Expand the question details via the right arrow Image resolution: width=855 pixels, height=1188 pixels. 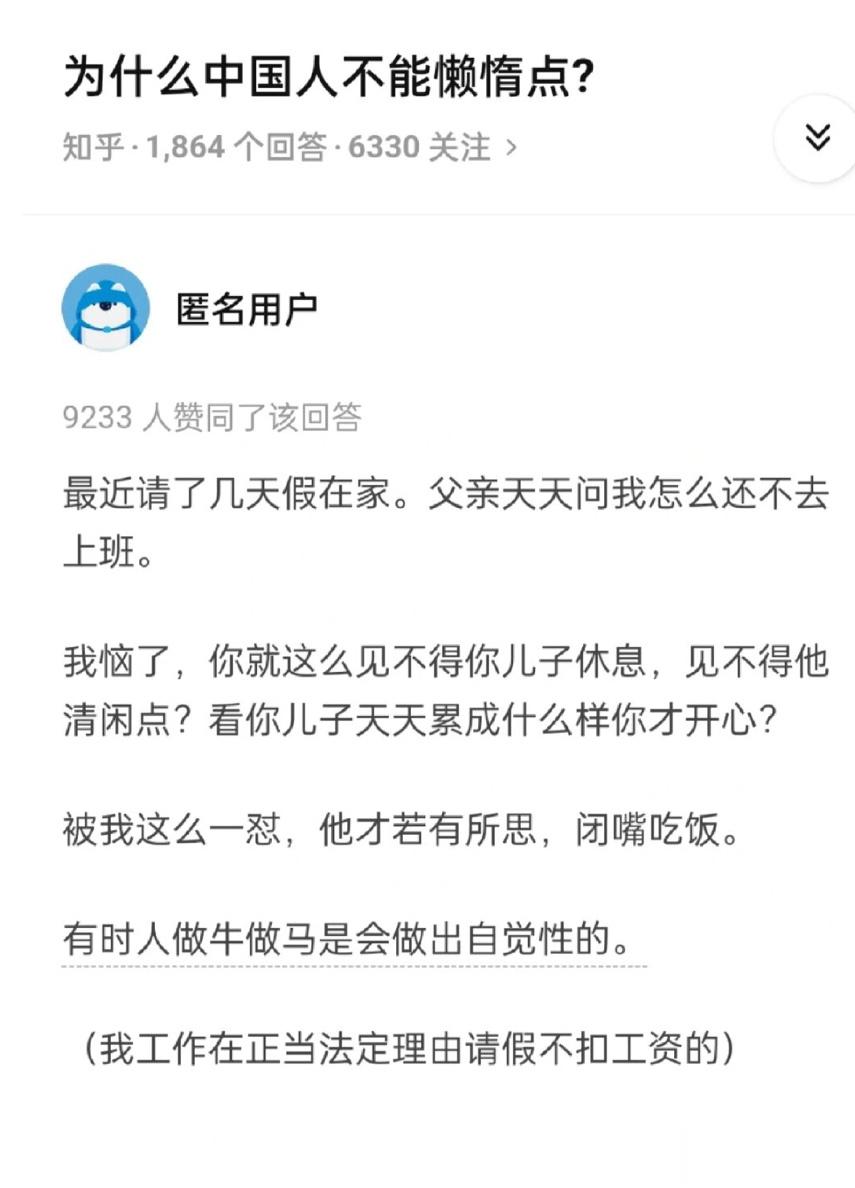tap(512, 146)
